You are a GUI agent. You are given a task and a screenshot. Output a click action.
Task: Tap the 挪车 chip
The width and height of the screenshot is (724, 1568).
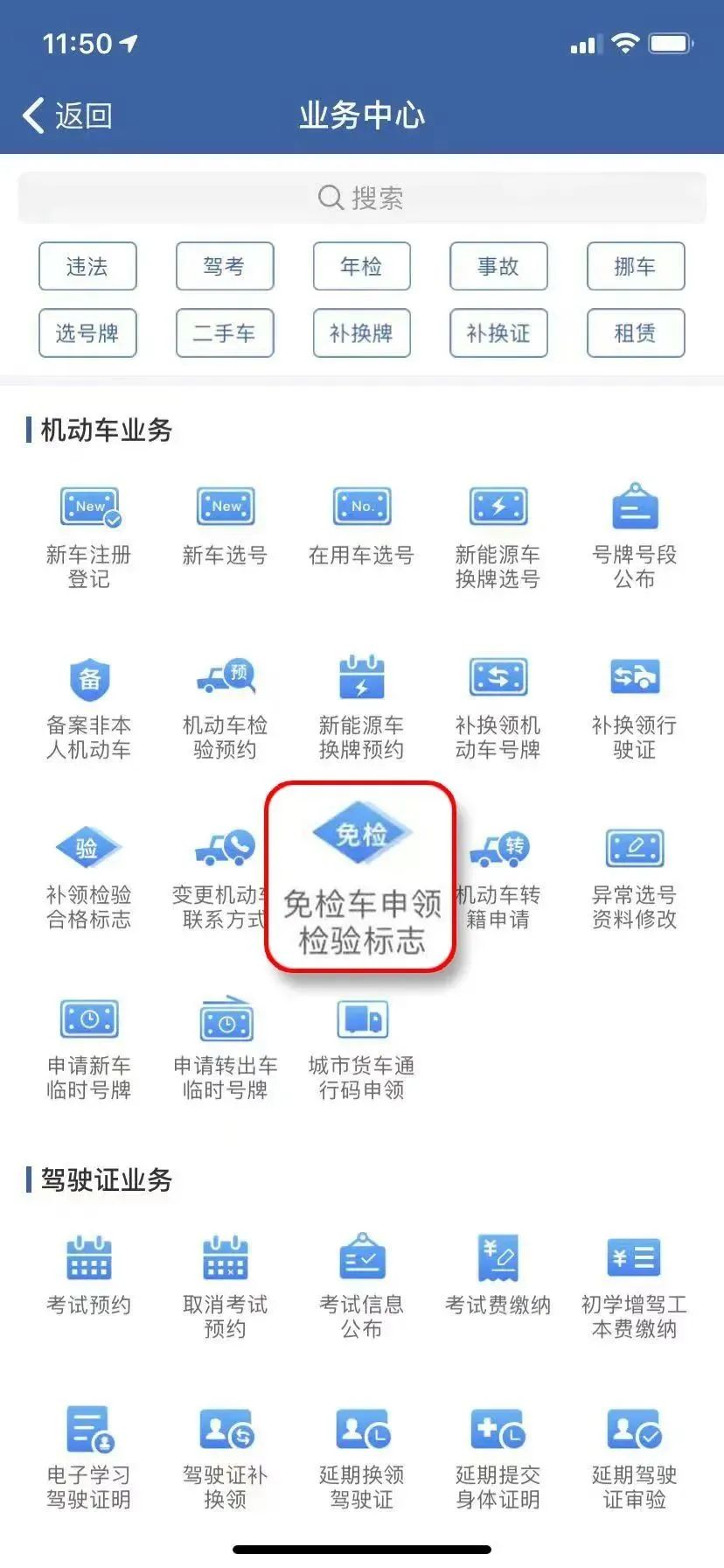636,266
